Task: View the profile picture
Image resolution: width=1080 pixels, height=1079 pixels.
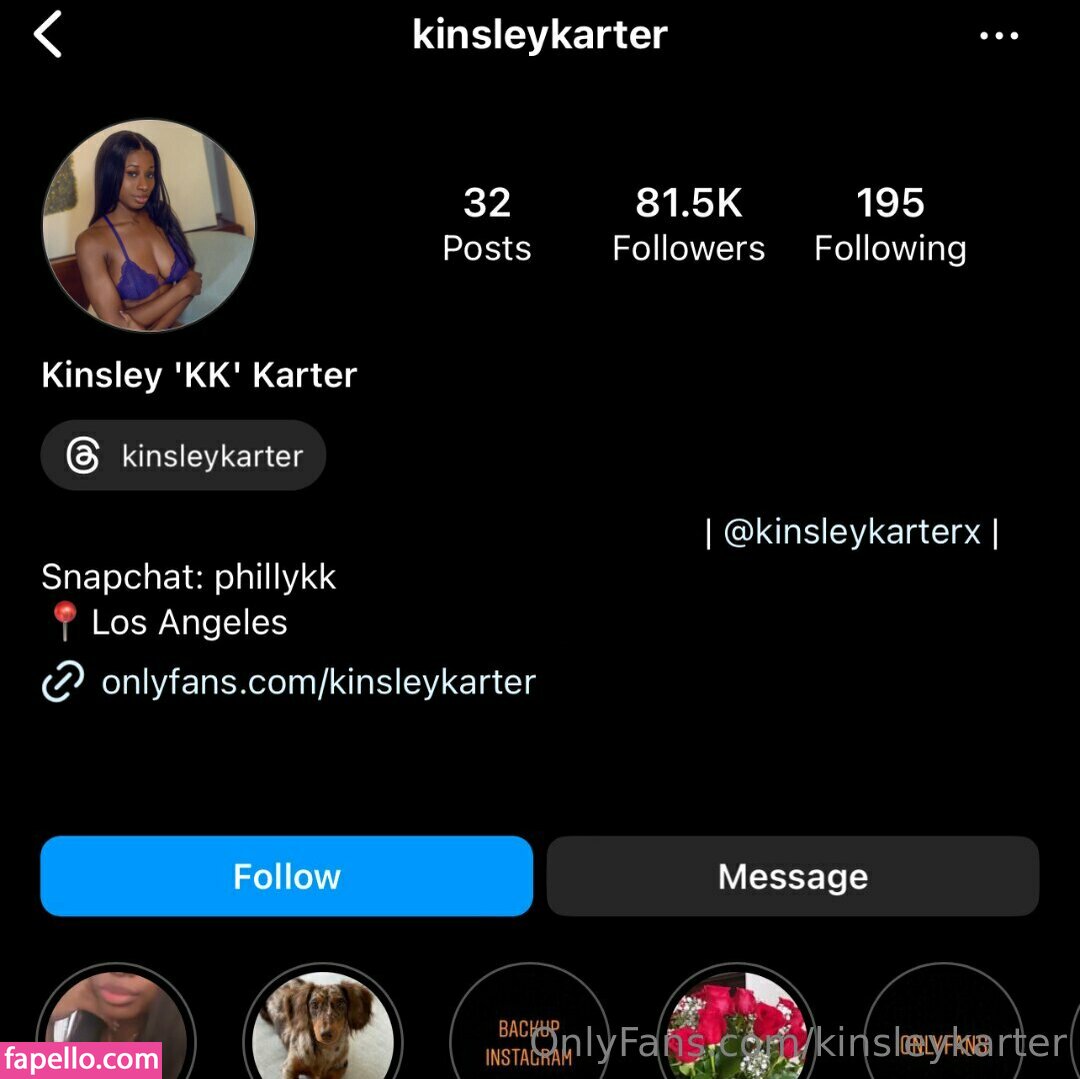Action: click(148, 225)
